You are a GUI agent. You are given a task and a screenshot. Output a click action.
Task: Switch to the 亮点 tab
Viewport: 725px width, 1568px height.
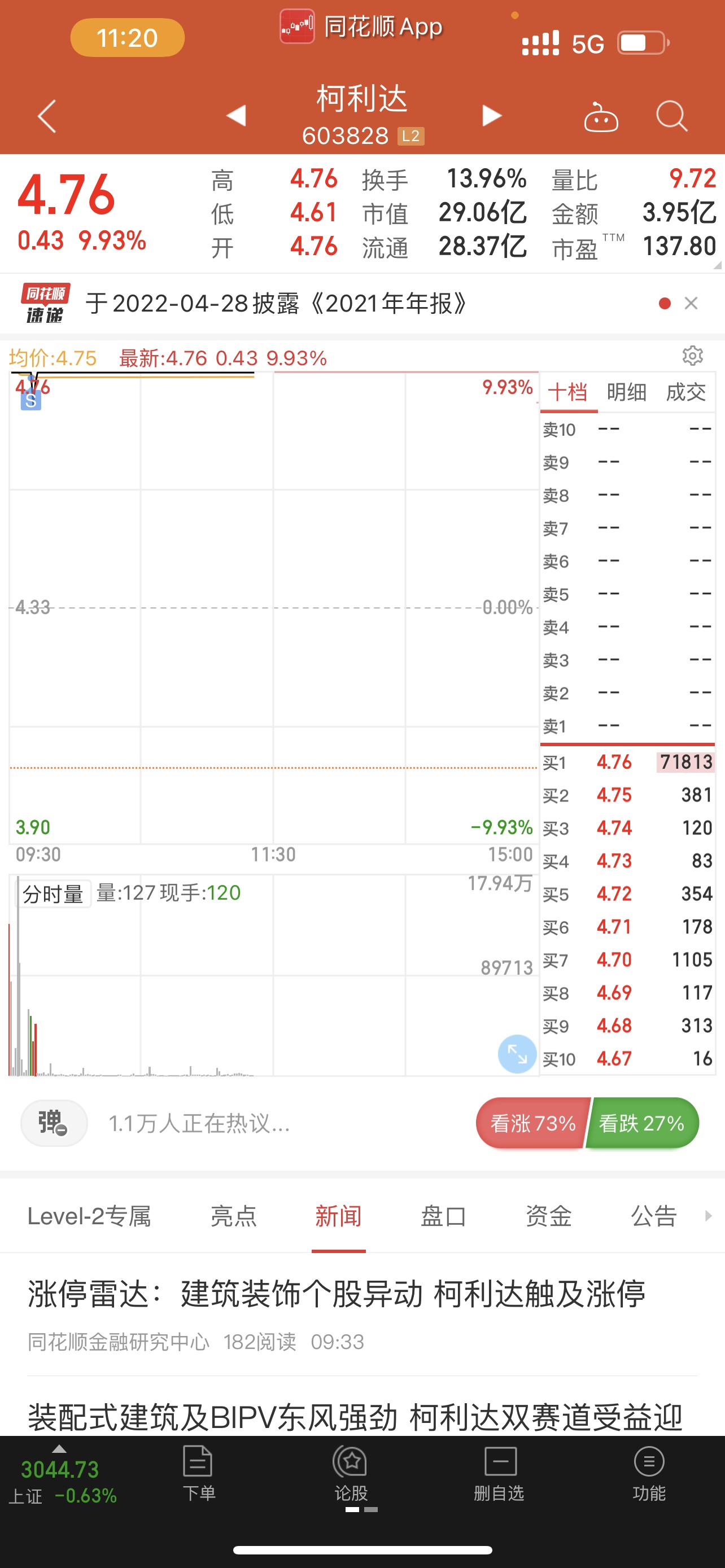pyautogui.click(x=234, y=1216)
